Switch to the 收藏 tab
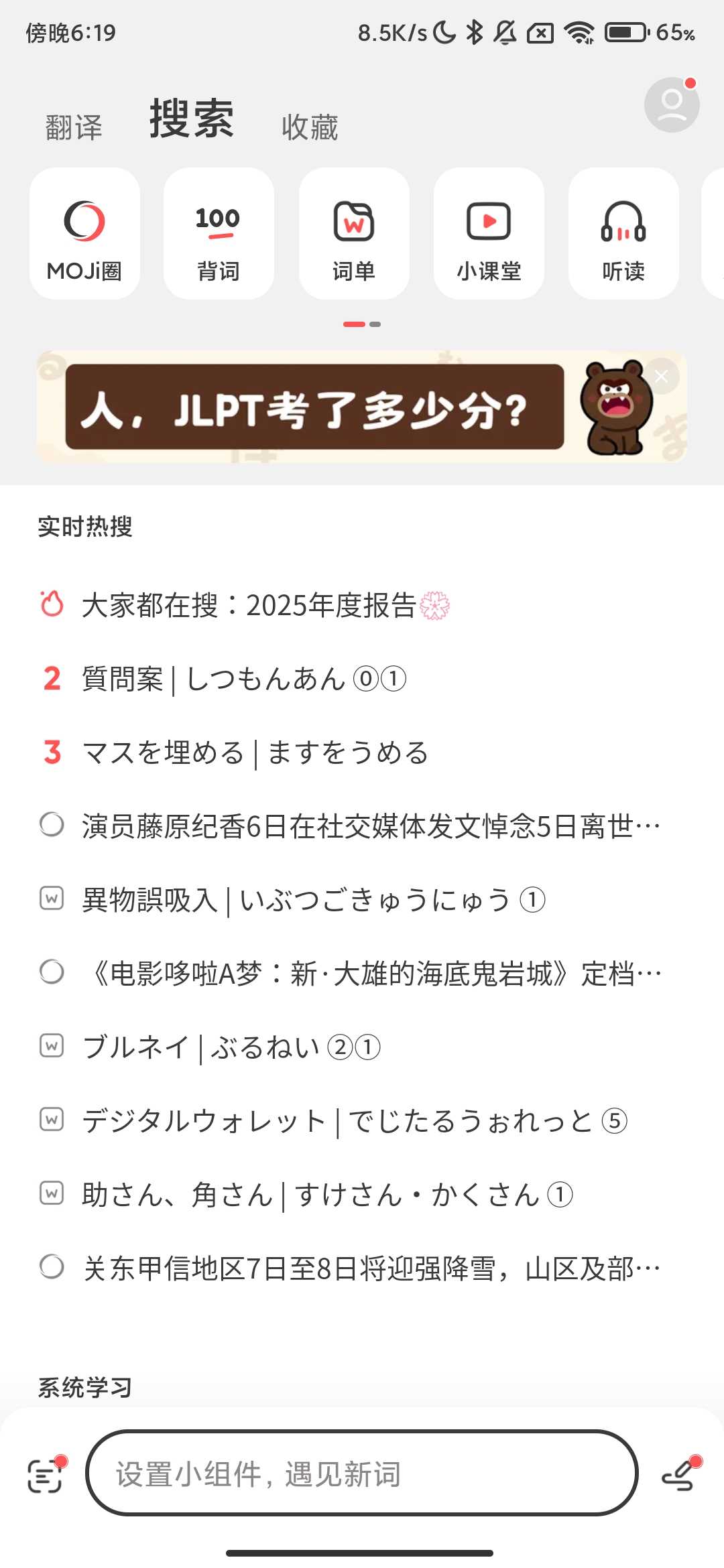 pyautogui.click(x=310, y=127)
